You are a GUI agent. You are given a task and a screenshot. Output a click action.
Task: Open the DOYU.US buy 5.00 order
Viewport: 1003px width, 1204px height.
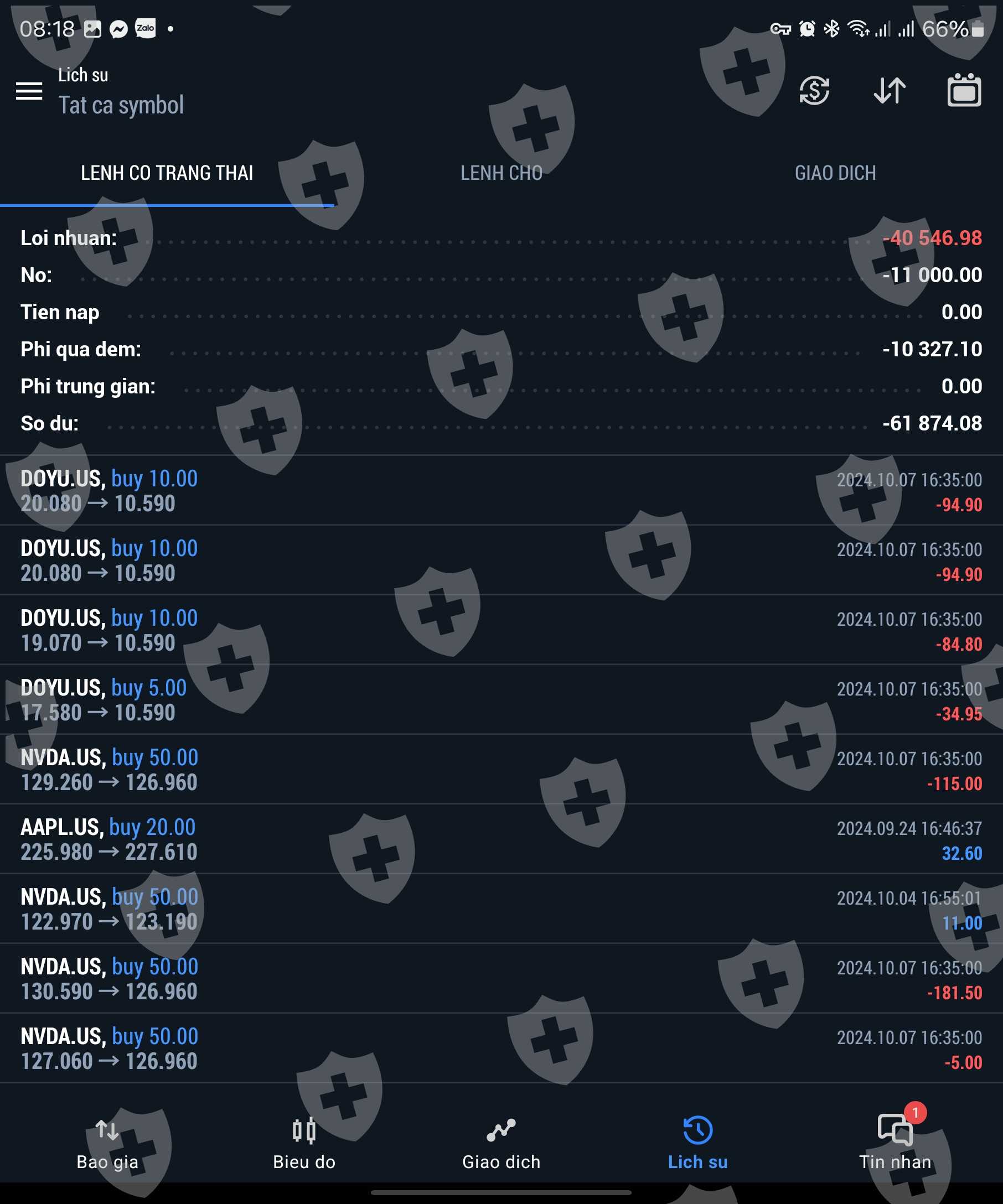pos(501,699)
